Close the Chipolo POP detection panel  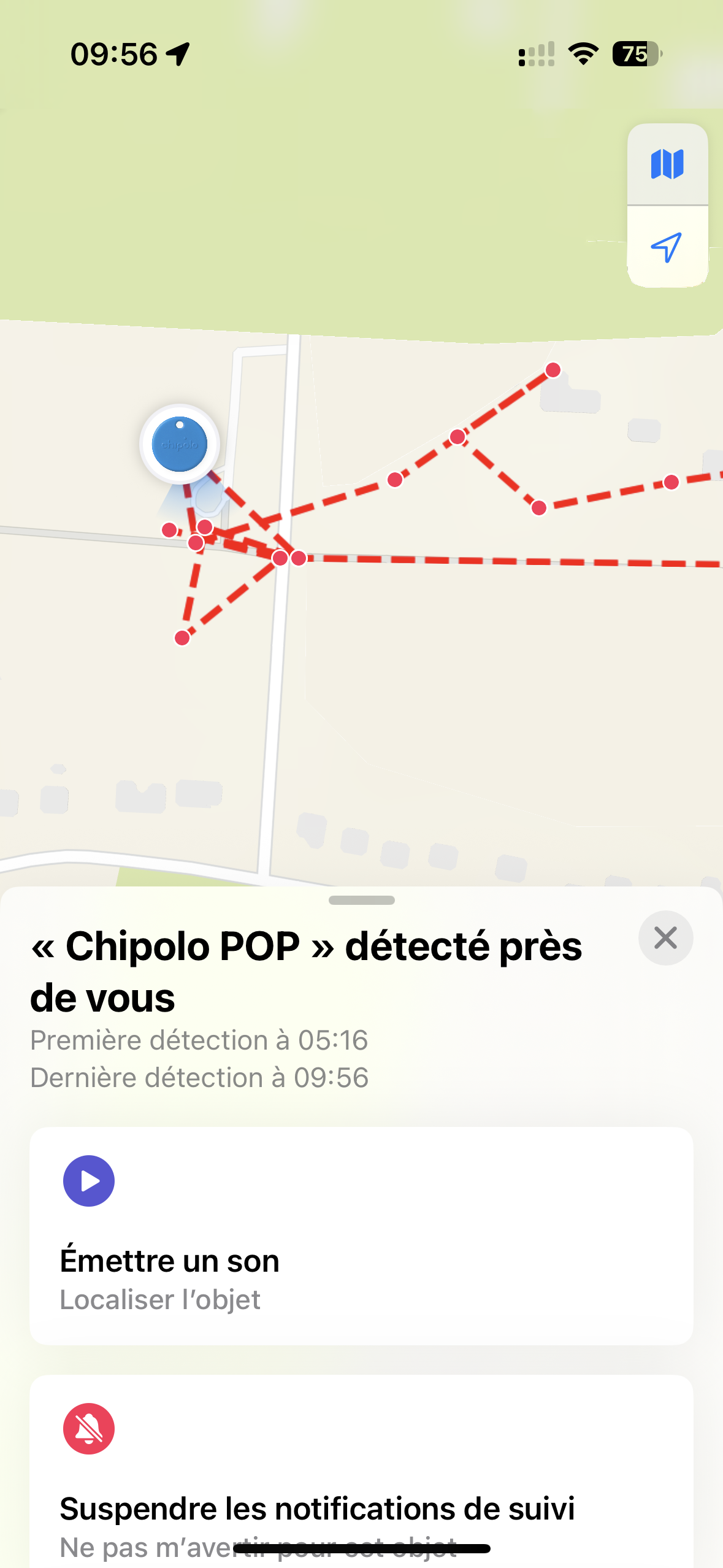point(665,938)
